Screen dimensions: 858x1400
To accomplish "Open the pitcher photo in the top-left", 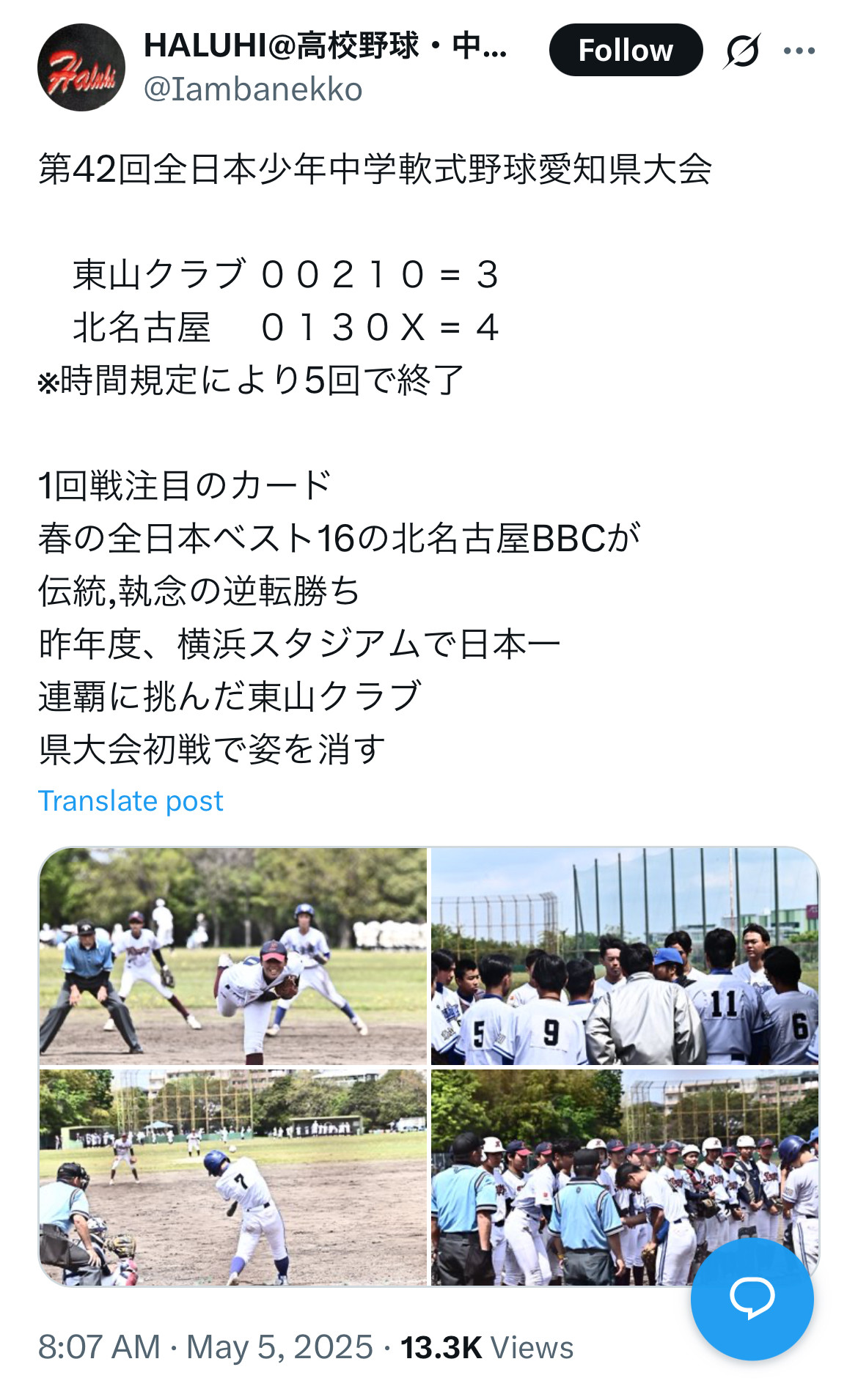I will coord(232,956).
